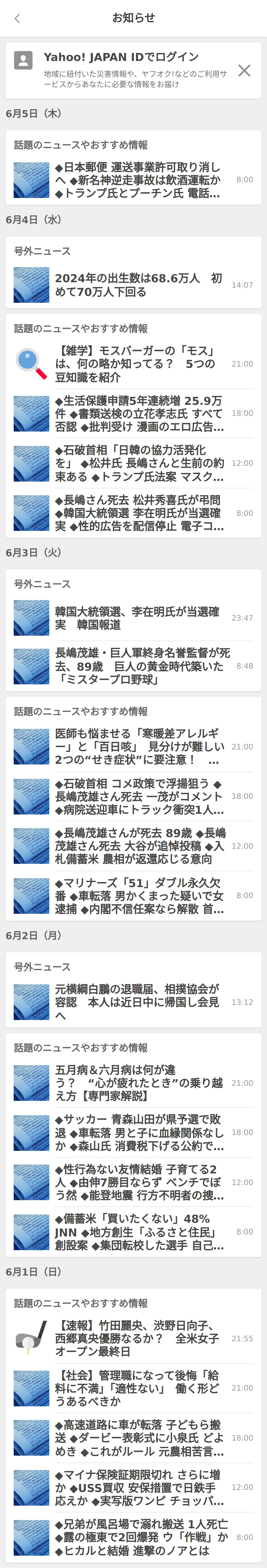This screenshot has width=267, height=1568.
Task: Go back from the お知らせ screen
Action: tap(17, 18)
